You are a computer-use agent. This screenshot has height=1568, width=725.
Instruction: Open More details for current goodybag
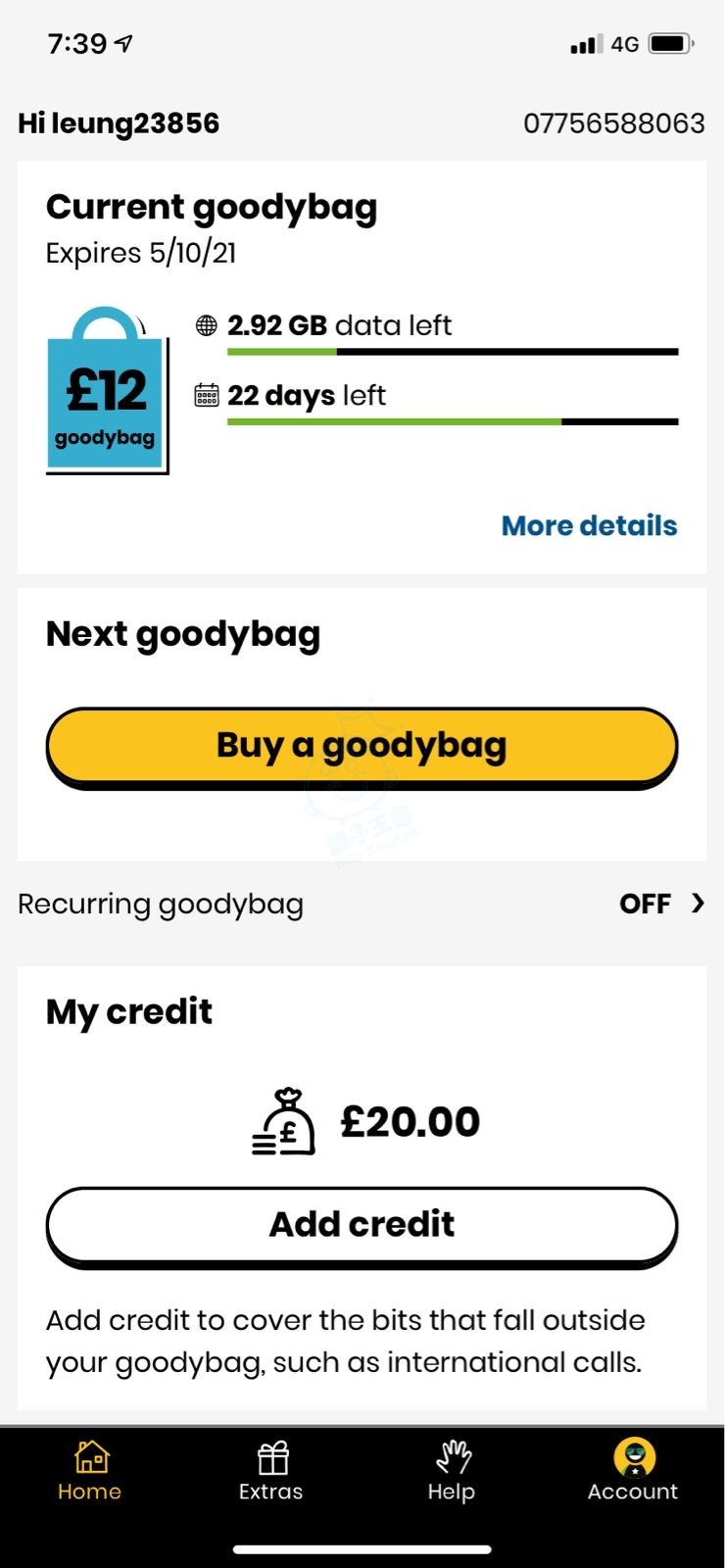[x=589, y=525]
